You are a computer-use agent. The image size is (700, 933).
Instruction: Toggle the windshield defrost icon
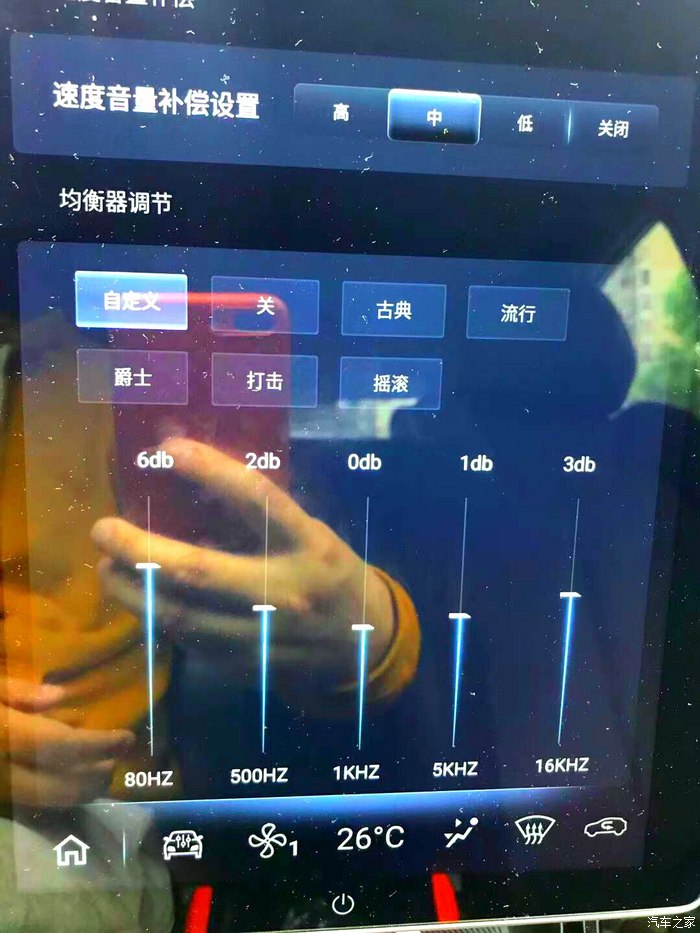point(534,832)
